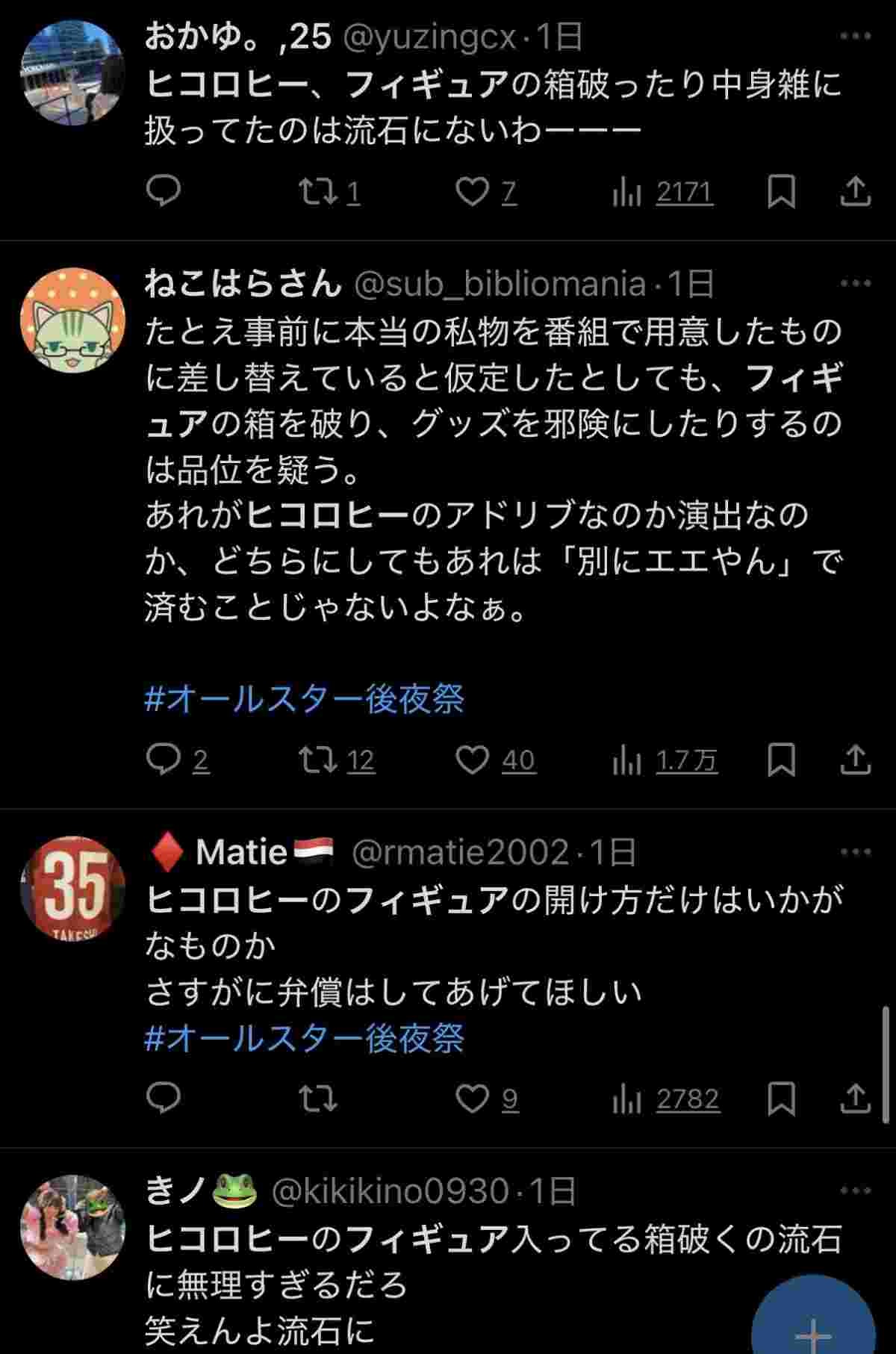Reply to the tweet by @rmatie2002

point(163,1099)
